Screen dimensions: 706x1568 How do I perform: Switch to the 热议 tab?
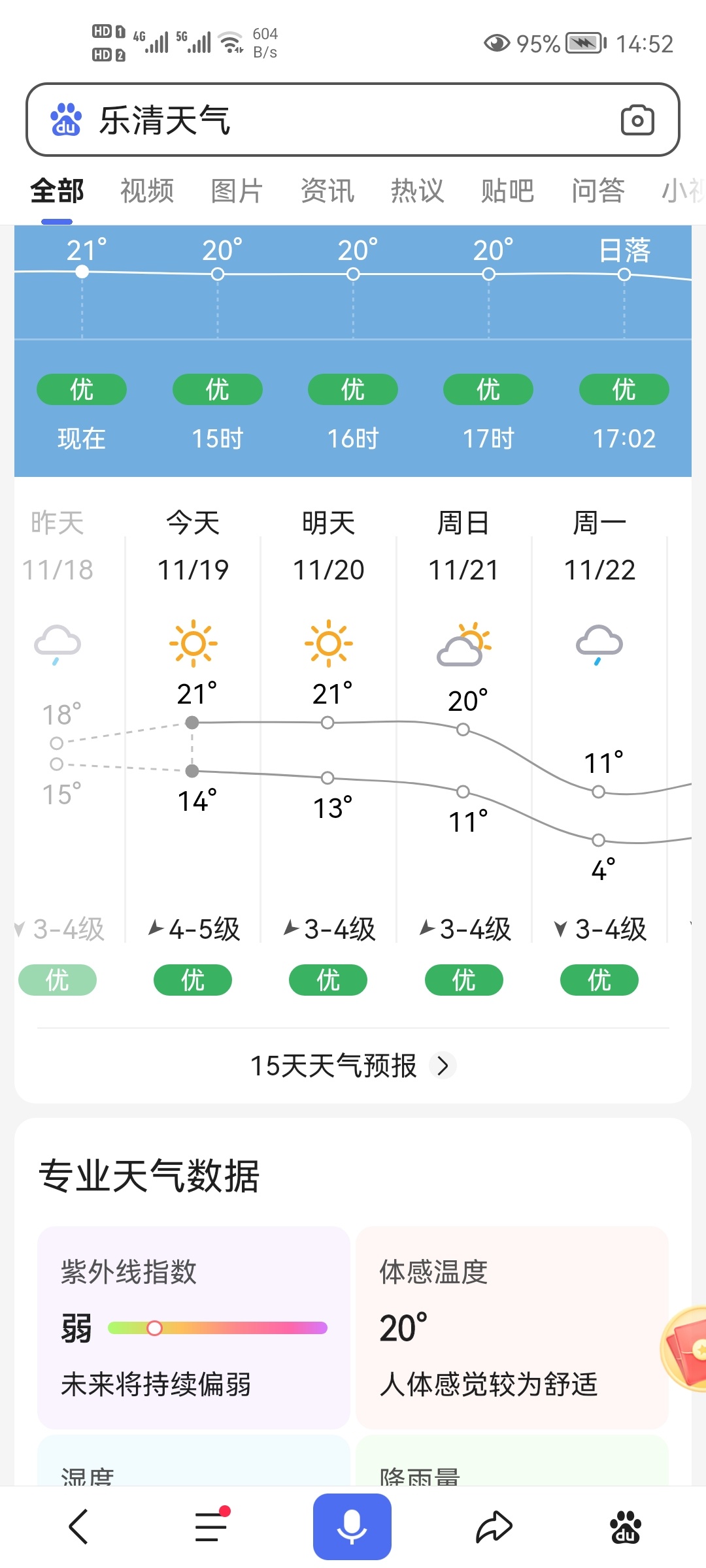pos(417,191)
